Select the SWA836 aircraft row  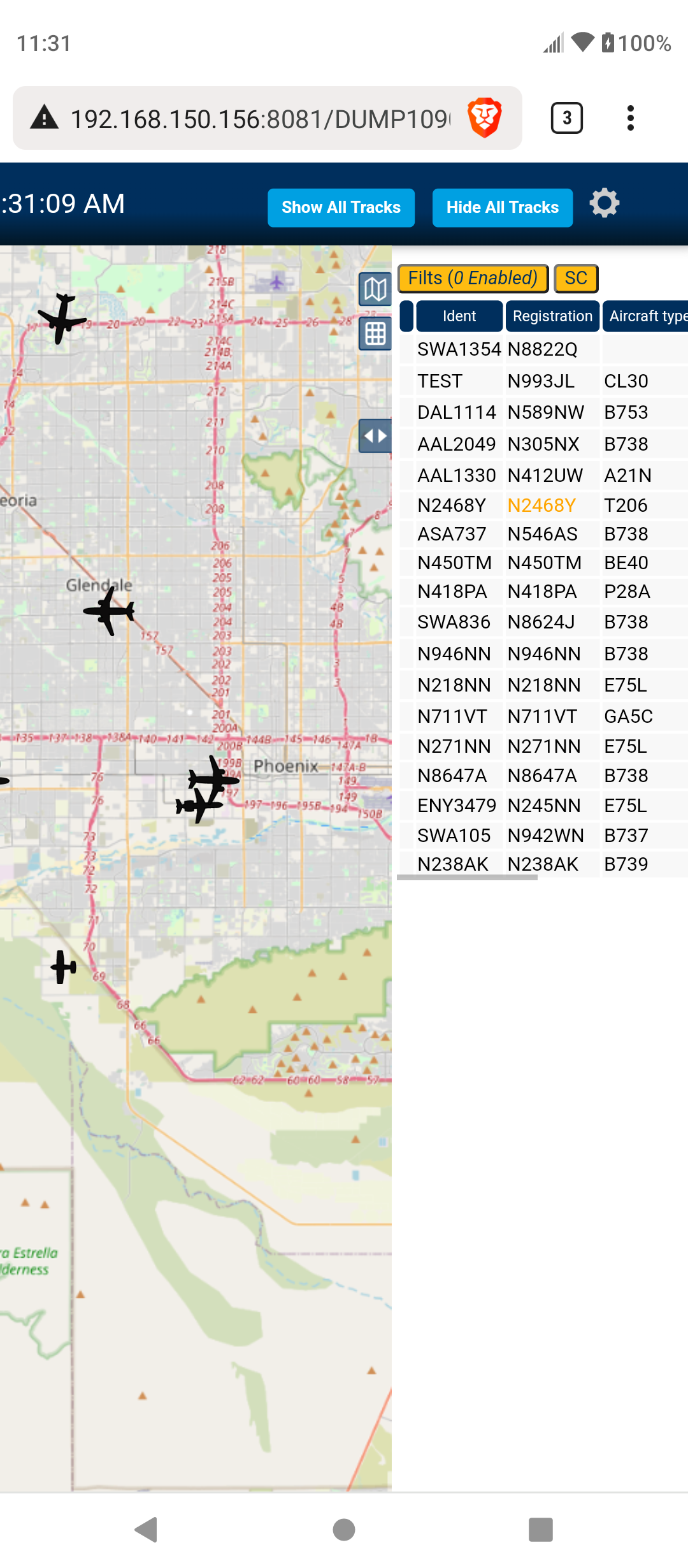[x=543, y=622]
